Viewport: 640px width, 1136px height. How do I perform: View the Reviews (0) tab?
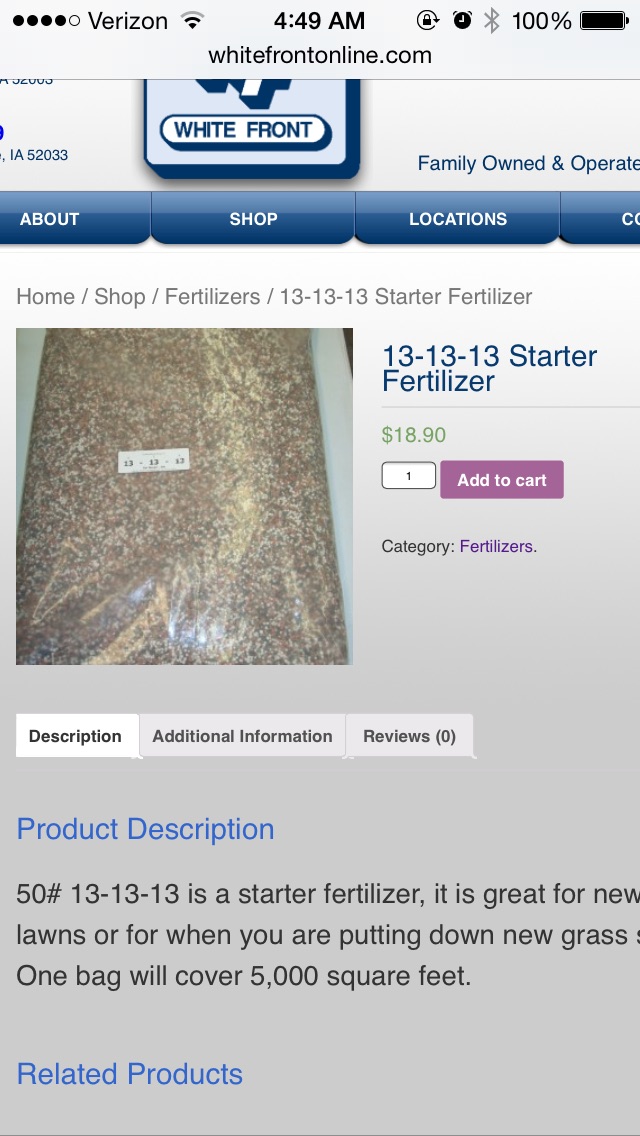pyautogui.click(x=409, y=736)
